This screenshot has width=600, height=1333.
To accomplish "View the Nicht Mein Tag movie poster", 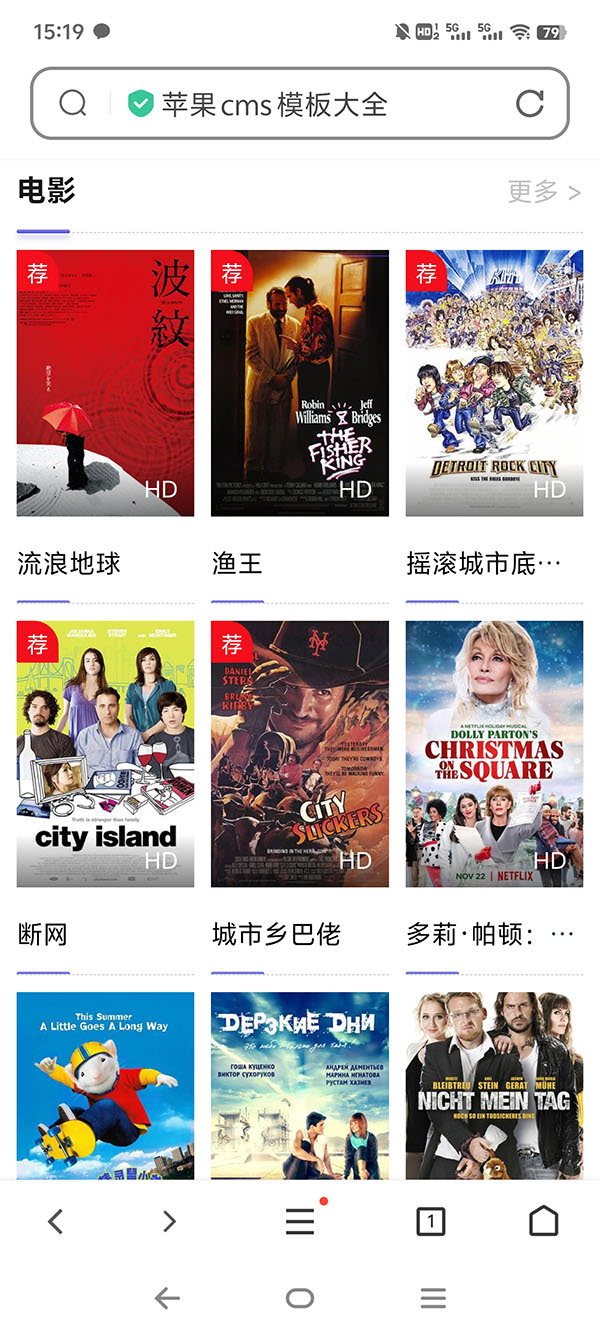I will [494, 1085].
